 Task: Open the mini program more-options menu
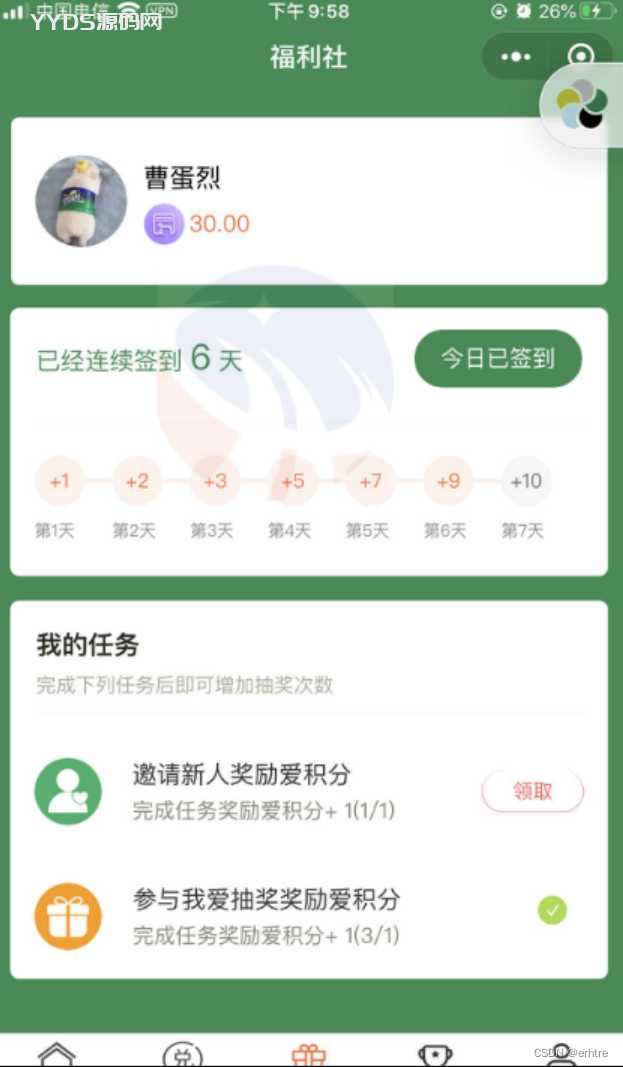click(x=516, y=57)
